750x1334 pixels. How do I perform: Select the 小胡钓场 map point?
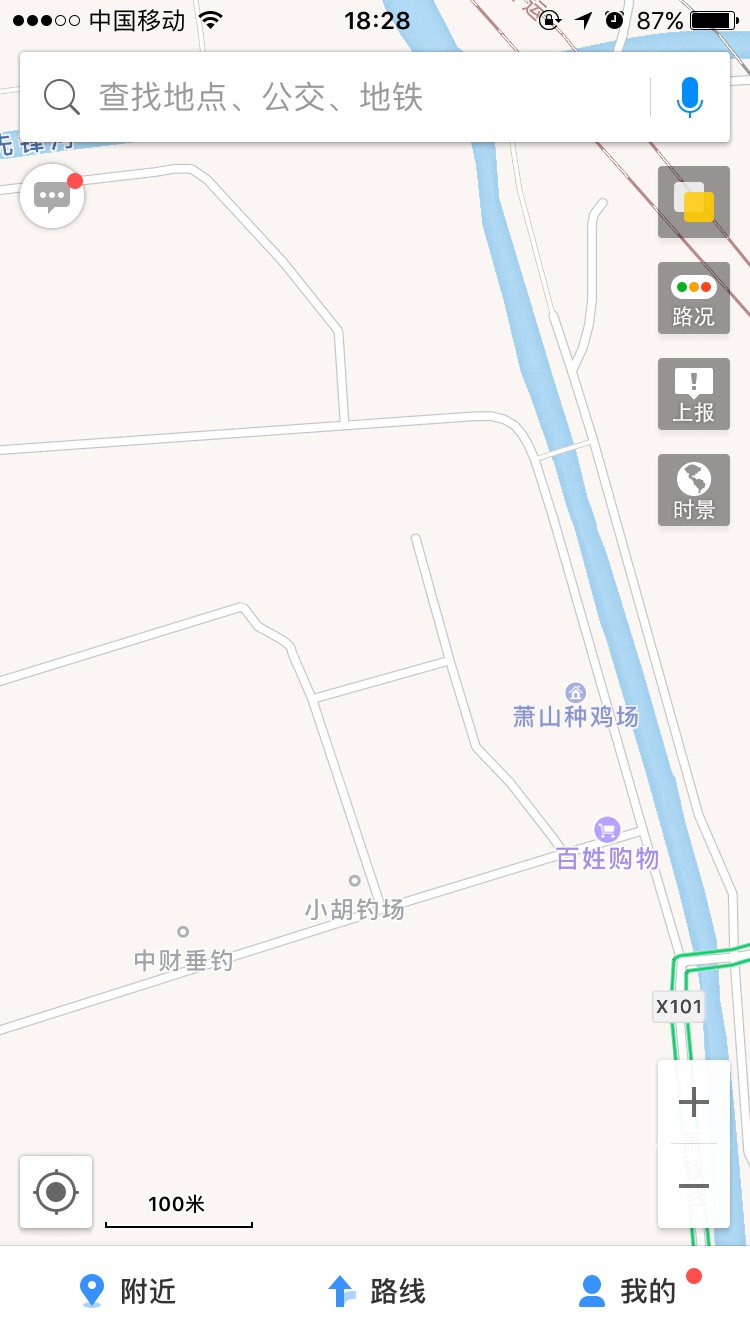[x=354, y=882]
